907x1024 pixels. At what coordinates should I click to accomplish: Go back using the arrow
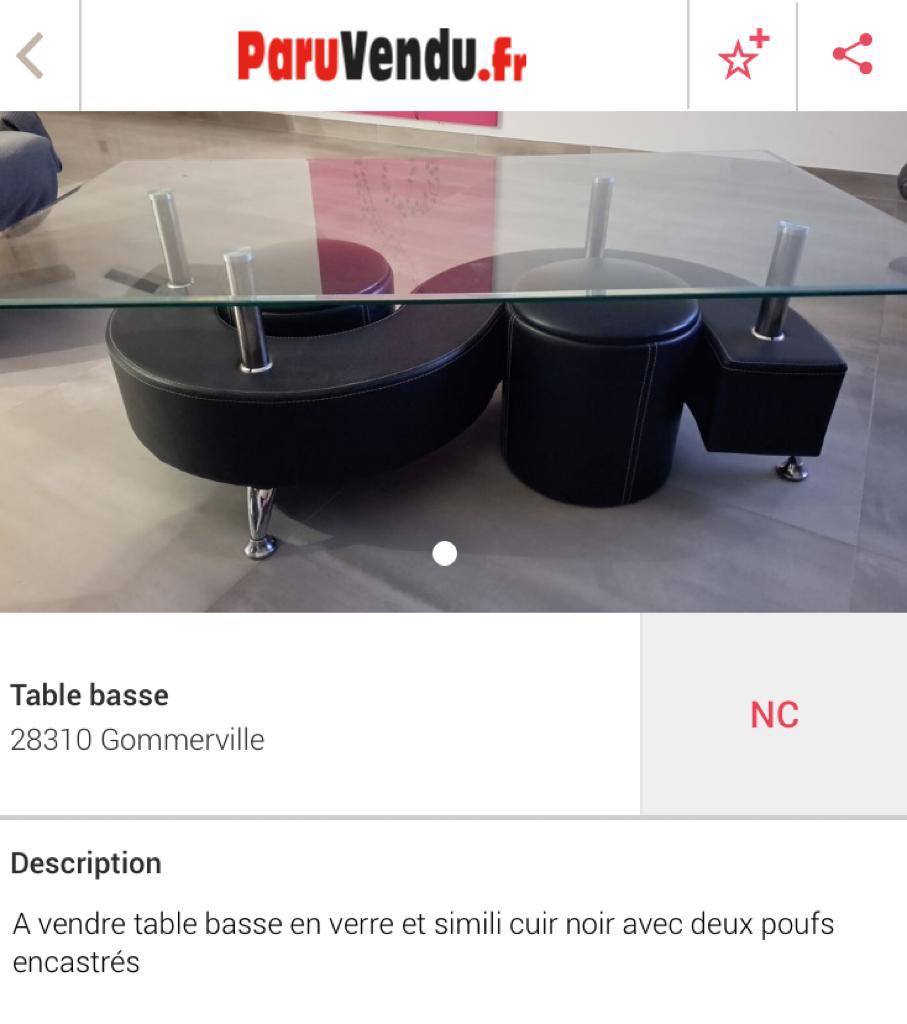[32, 55]
